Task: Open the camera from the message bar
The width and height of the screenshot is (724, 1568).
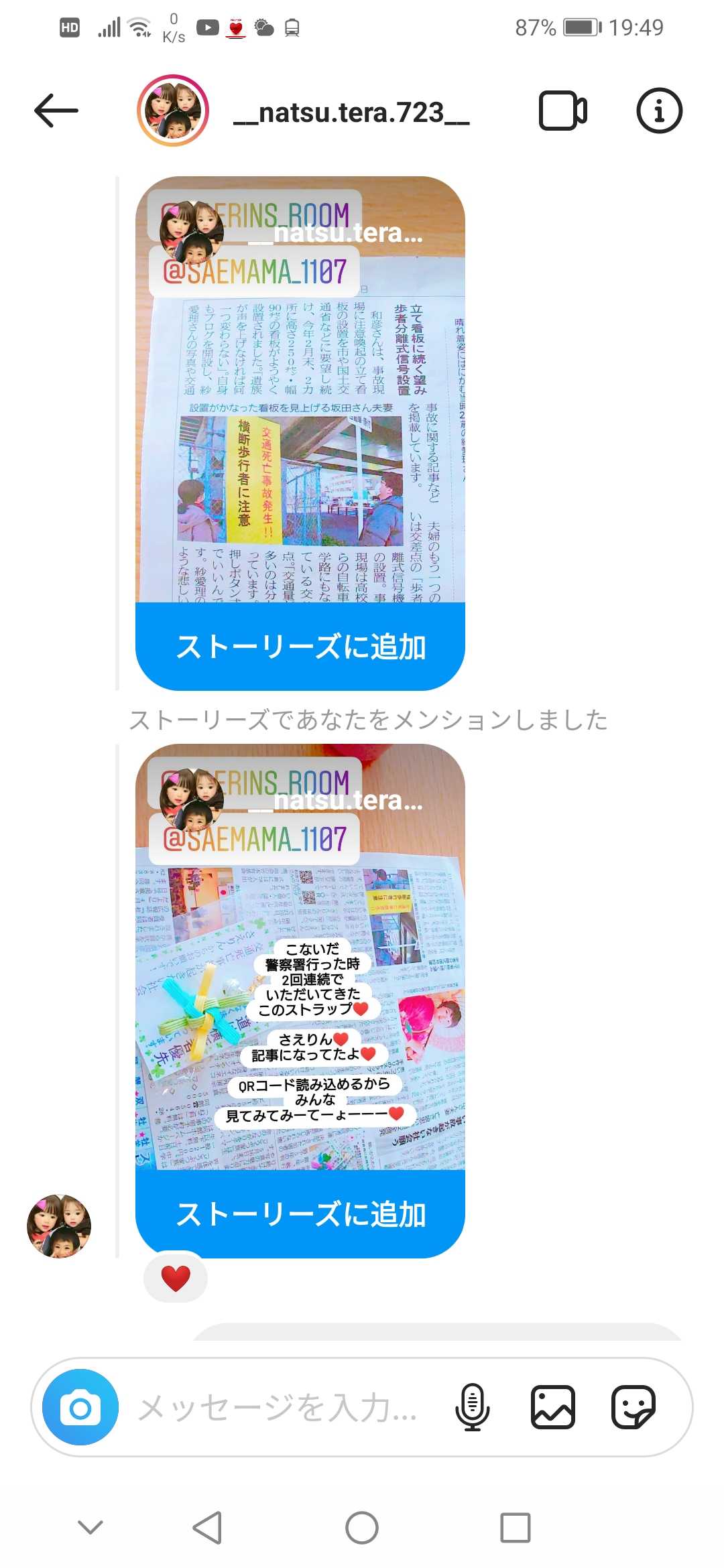Action: [80, 1407]
